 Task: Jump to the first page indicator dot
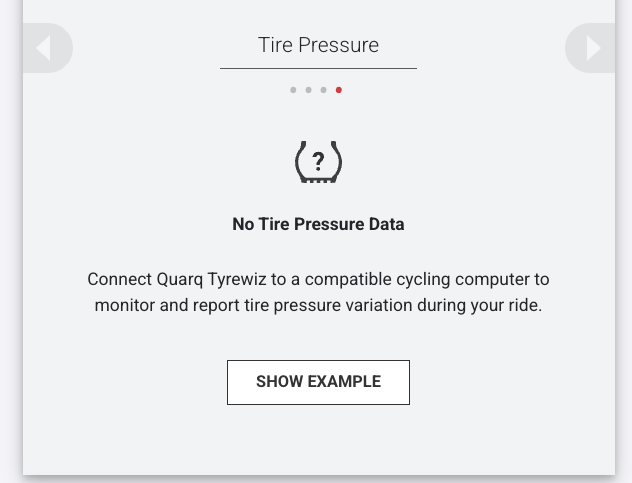[x=293, y=90]
